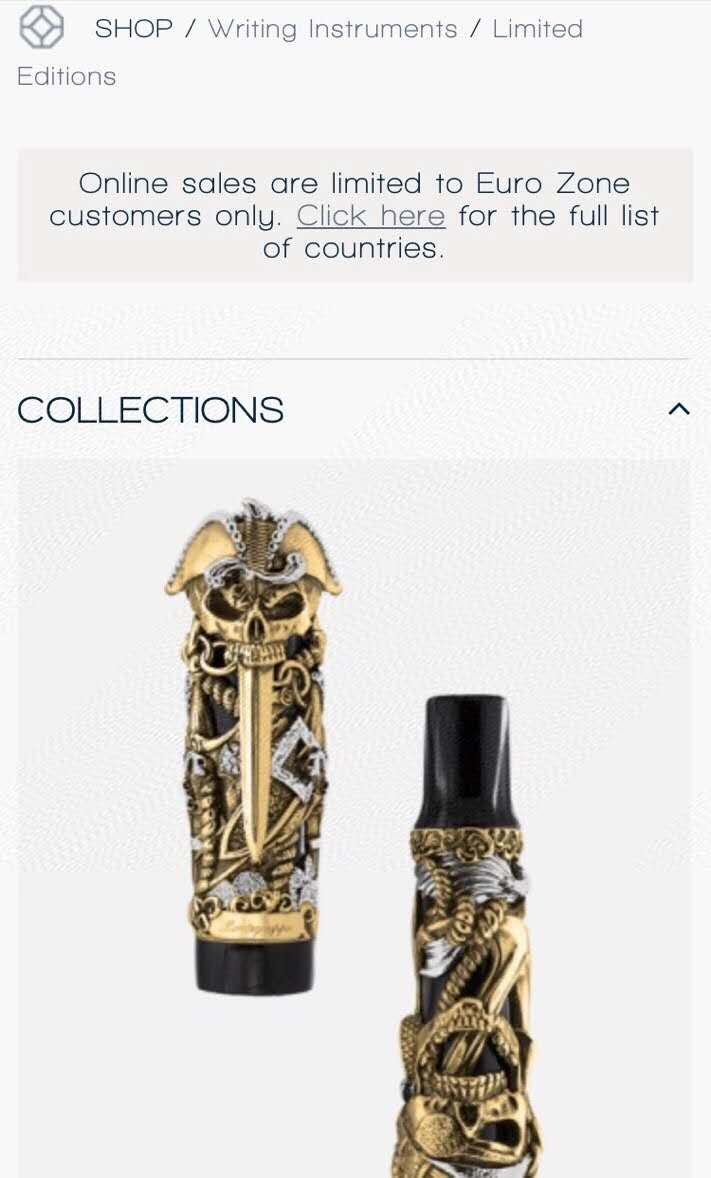Go to Writing Instruments breadcrumb
The image size is (711, 1178).
[x=332, y=29]
